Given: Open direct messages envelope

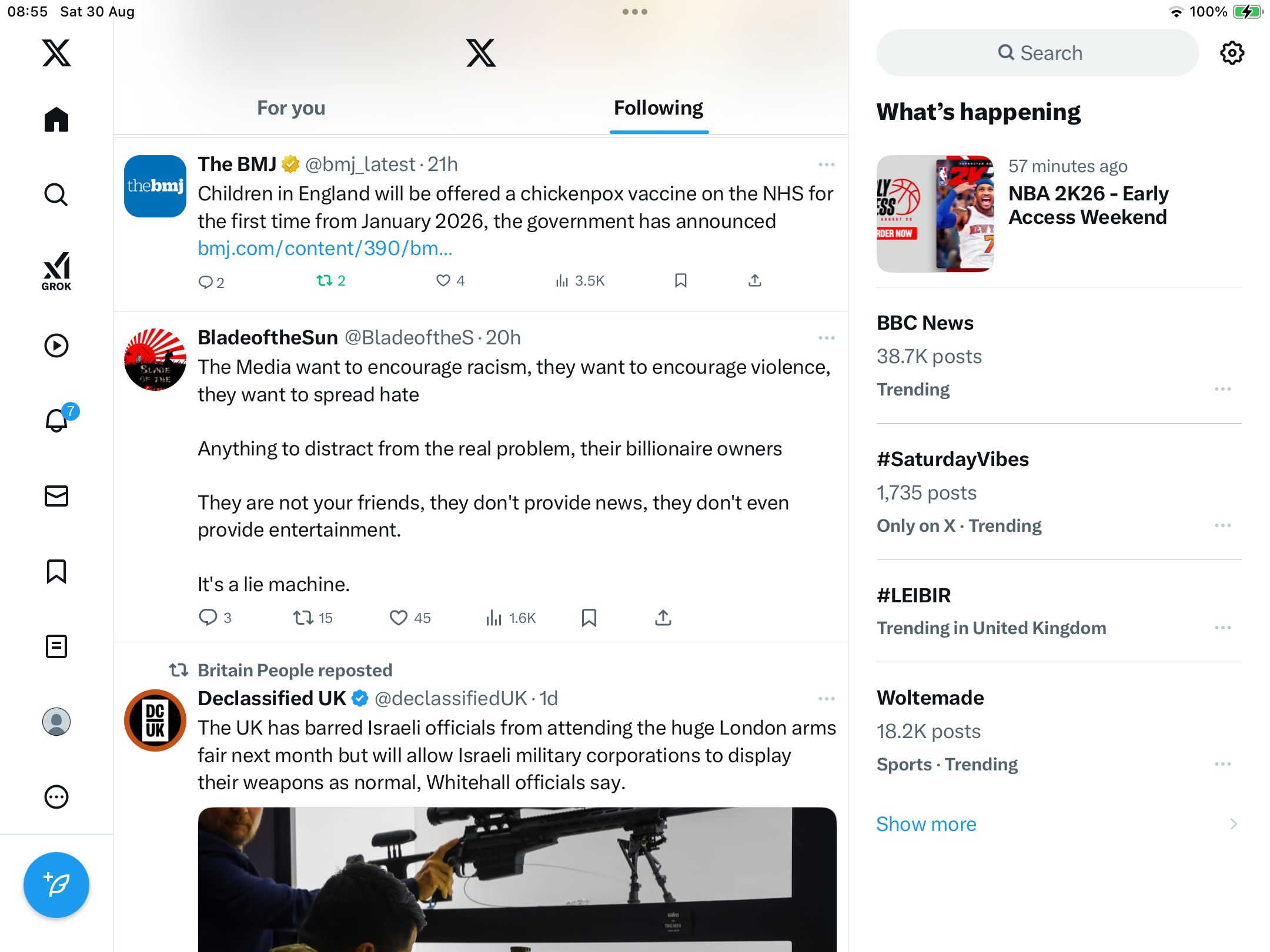Looking at the screenshot, I should 56,496.
